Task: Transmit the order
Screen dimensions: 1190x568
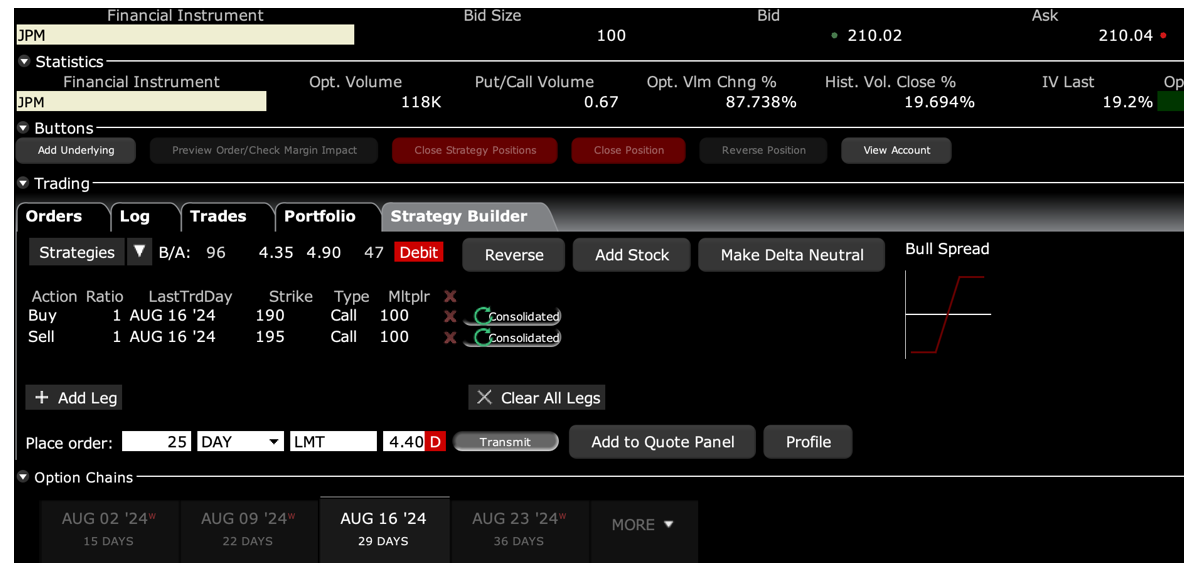Action: pyautogui.click(x=505, y=442)
